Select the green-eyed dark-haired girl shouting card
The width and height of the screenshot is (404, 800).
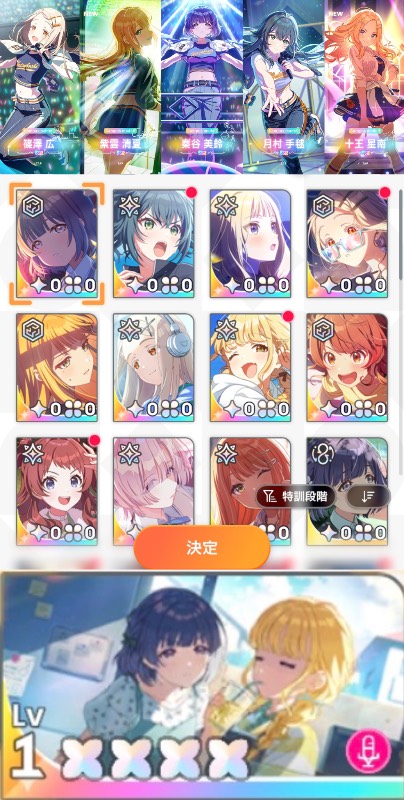tap(154, 244)
